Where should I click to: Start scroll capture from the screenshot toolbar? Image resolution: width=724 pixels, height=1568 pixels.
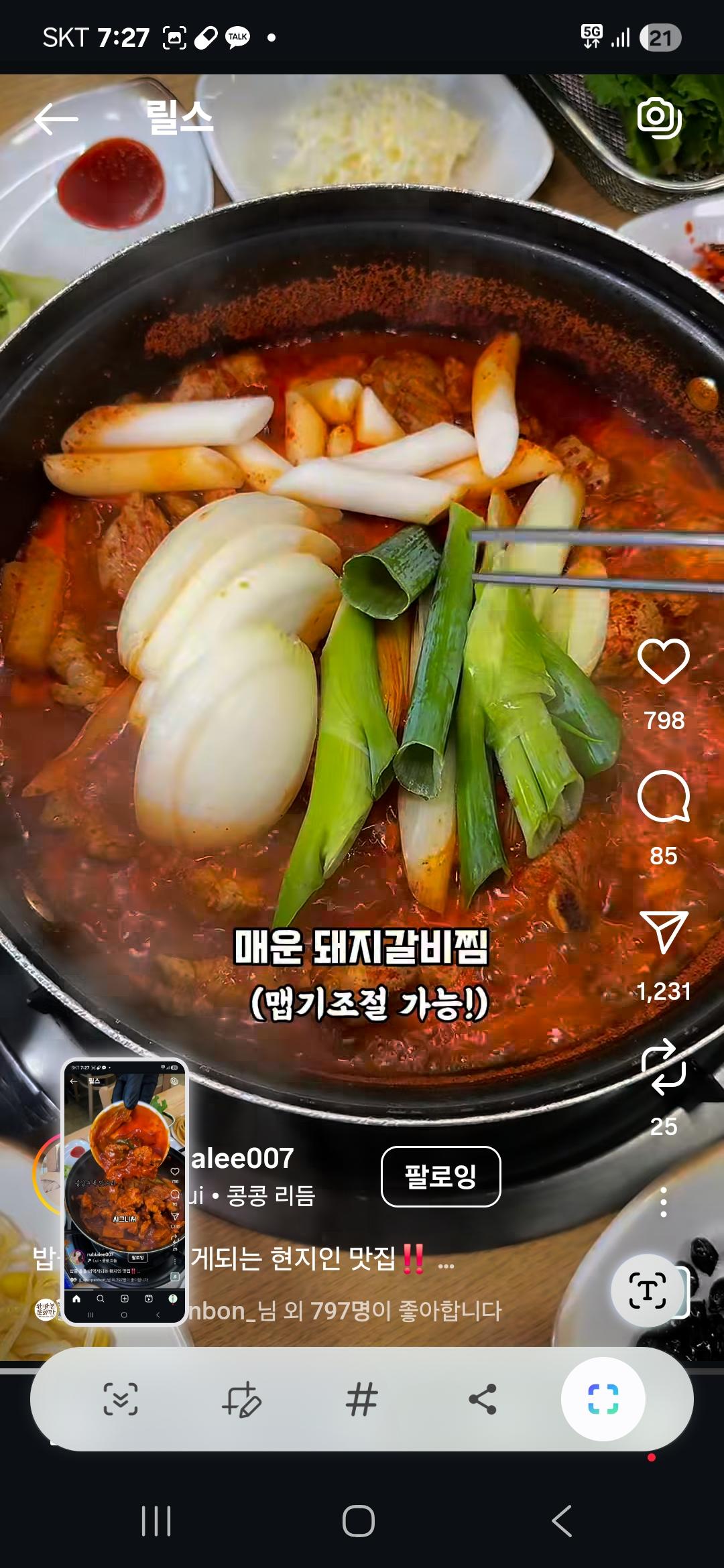(121, 1399)
